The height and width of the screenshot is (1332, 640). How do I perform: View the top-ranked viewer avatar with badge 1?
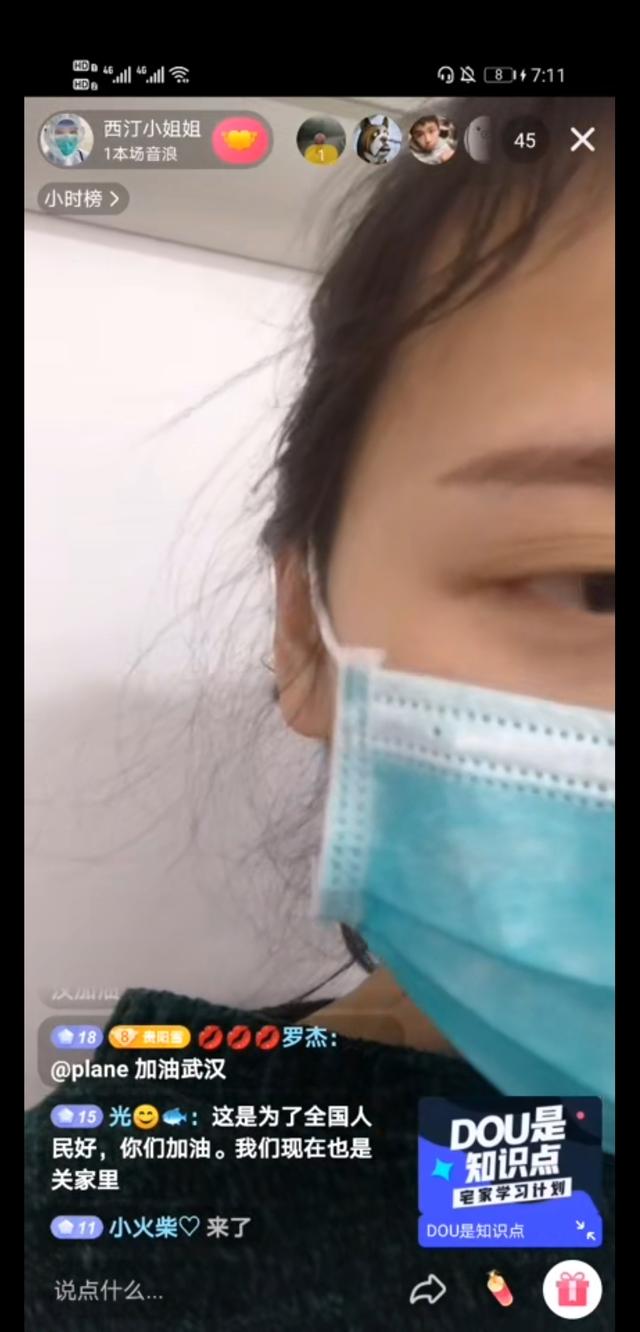coord(321,141)
